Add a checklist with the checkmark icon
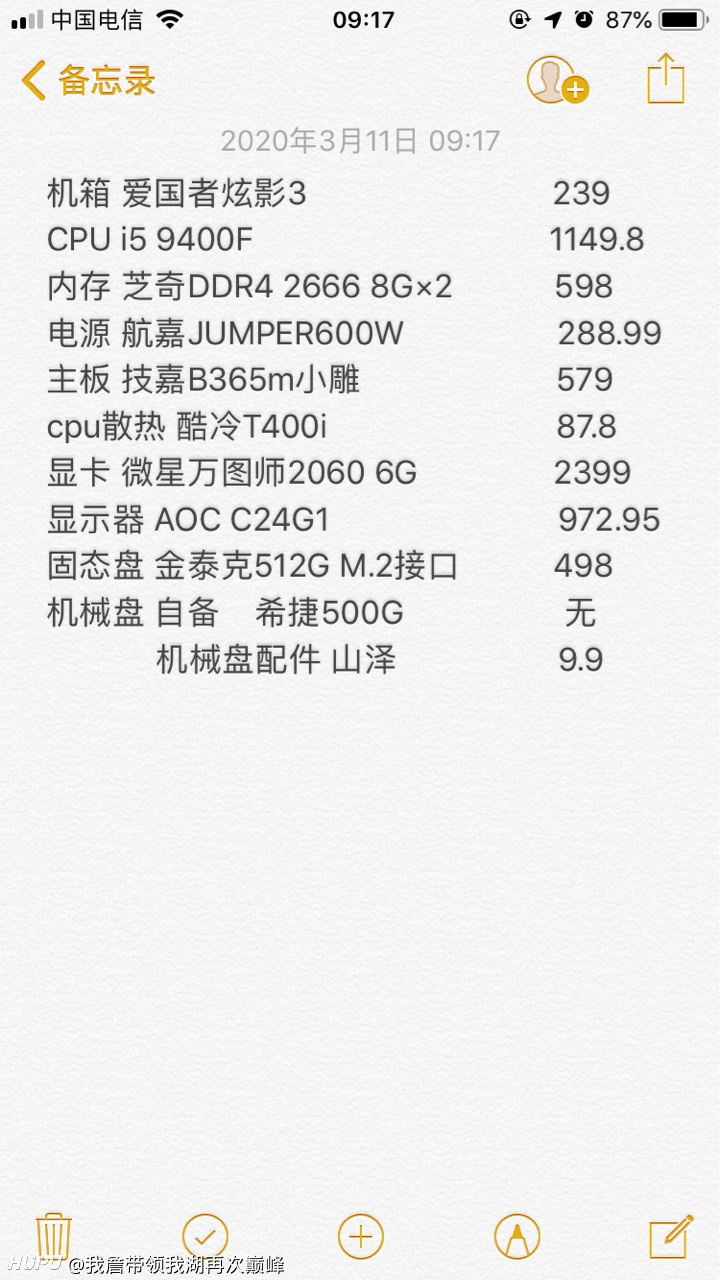Image resolution: width=720 pixels, height=1280 pixels. 206,1236
